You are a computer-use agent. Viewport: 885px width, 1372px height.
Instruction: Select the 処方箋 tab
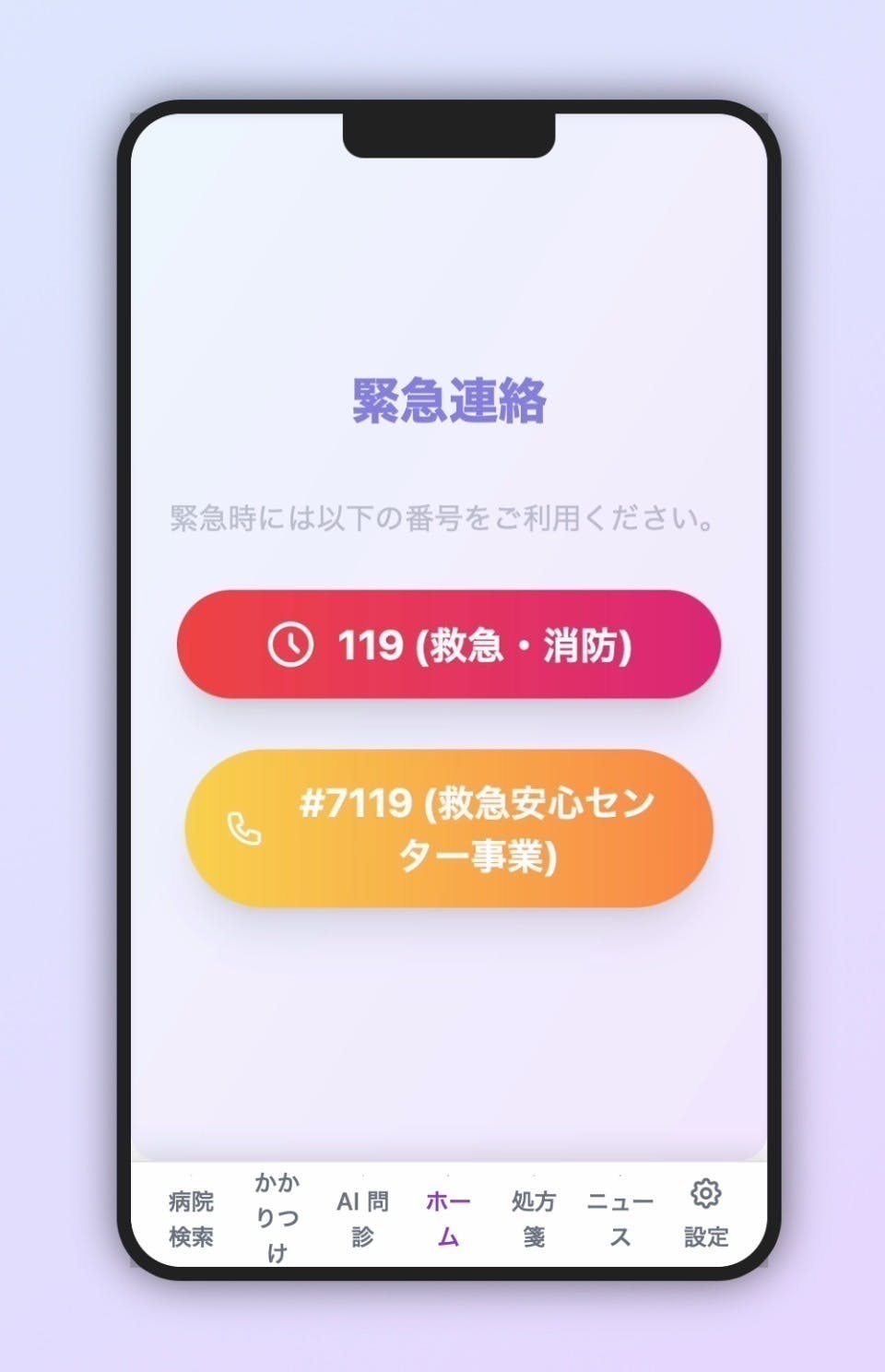pyautogui.click(x=534, y=1218)
